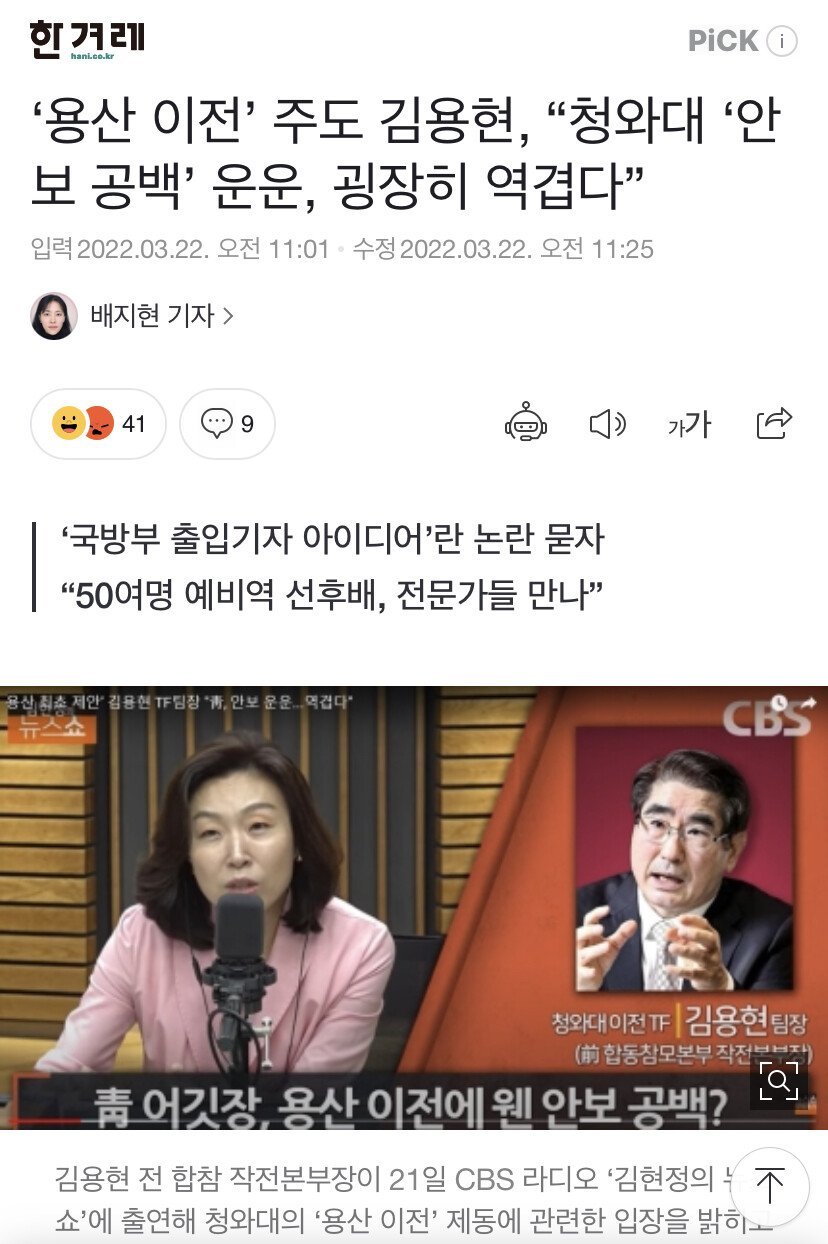The width and height of the screenshot is (828, 1244).
Task: Enlarge the CBS news photo
Action: click(779, 1080)
